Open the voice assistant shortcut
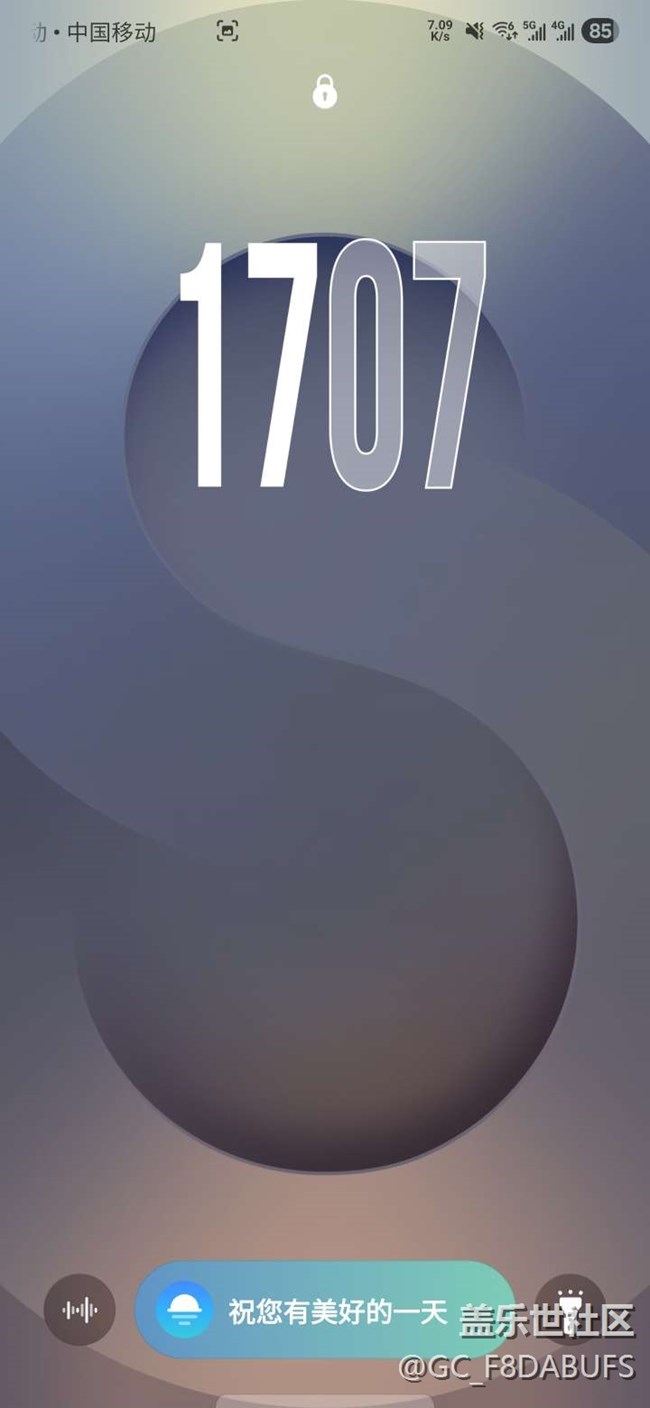650x1408 pixels. point(80,1310)
